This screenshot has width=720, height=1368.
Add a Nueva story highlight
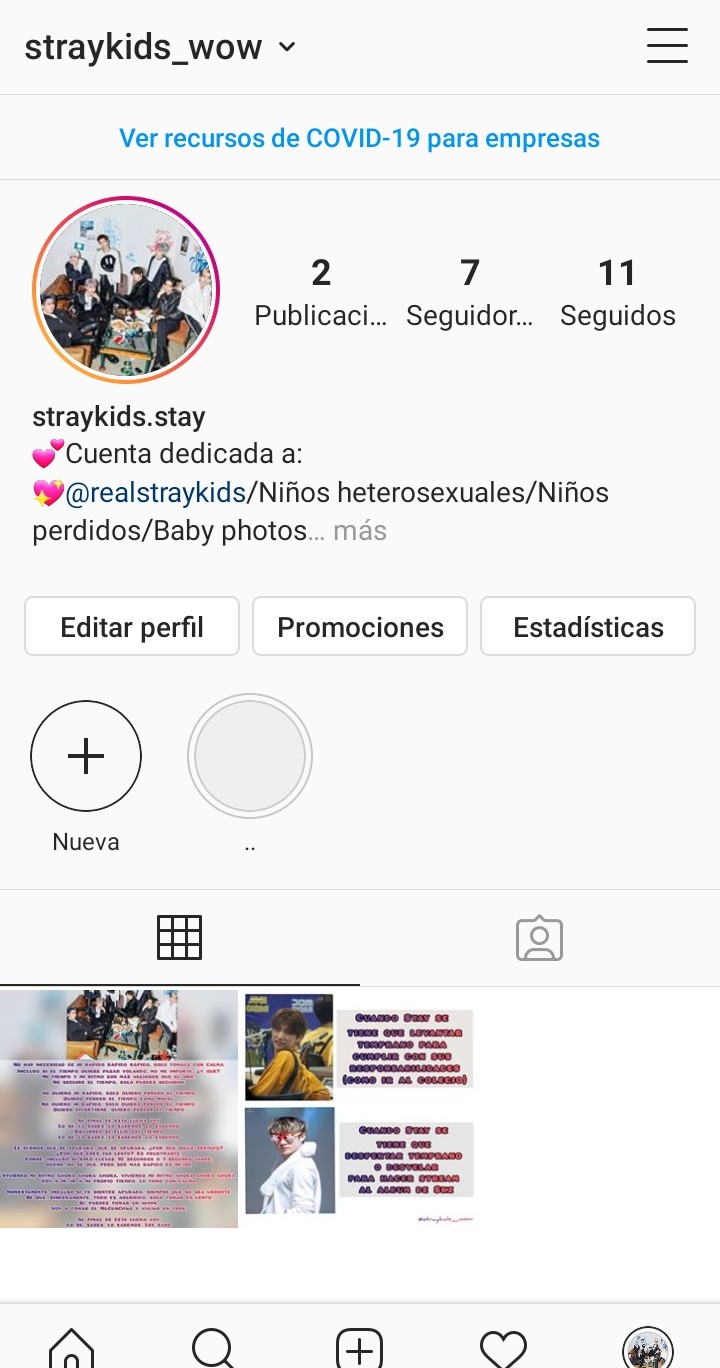tap(86, 756)
